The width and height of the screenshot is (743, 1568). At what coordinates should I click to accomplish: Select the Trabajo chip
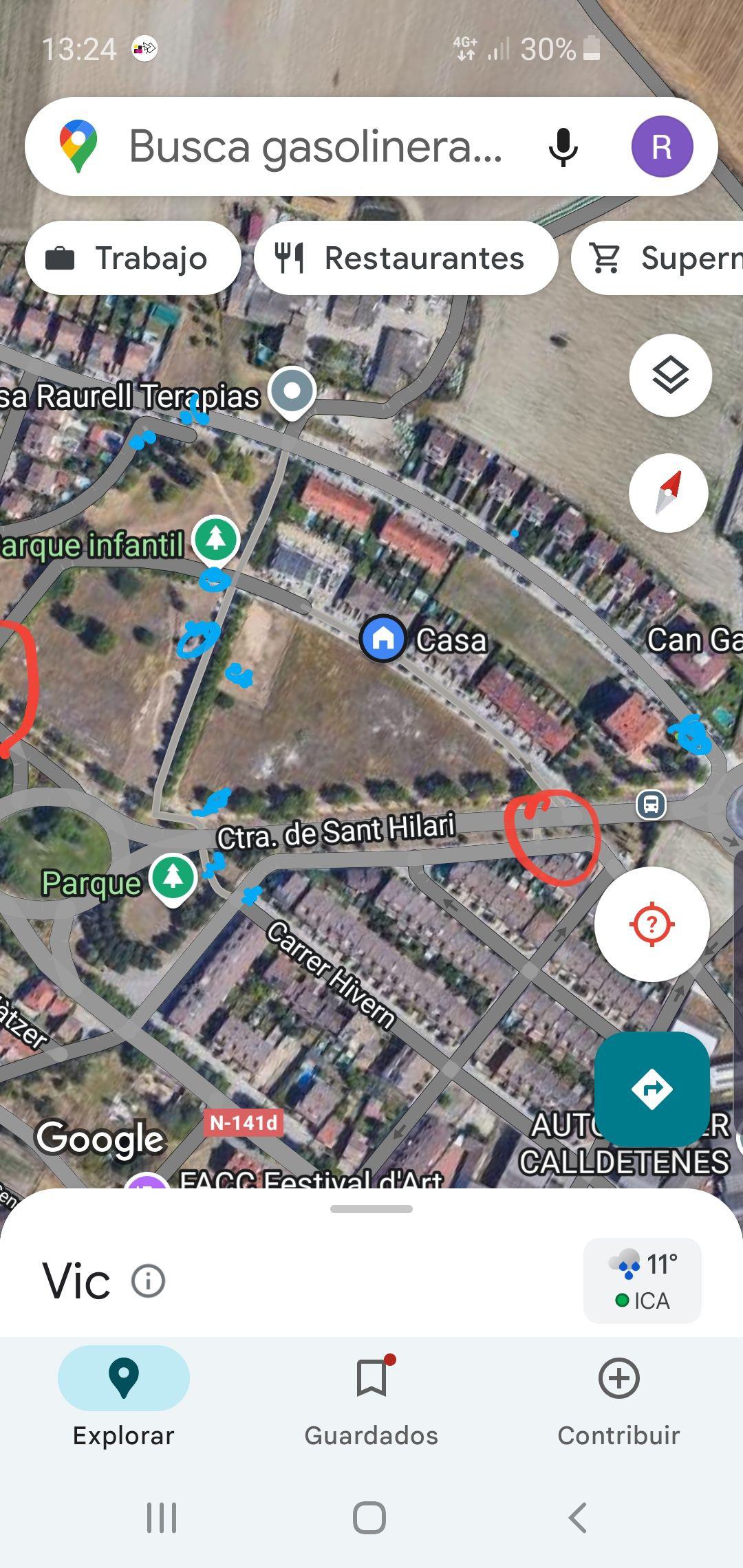[x=132, y=259]
